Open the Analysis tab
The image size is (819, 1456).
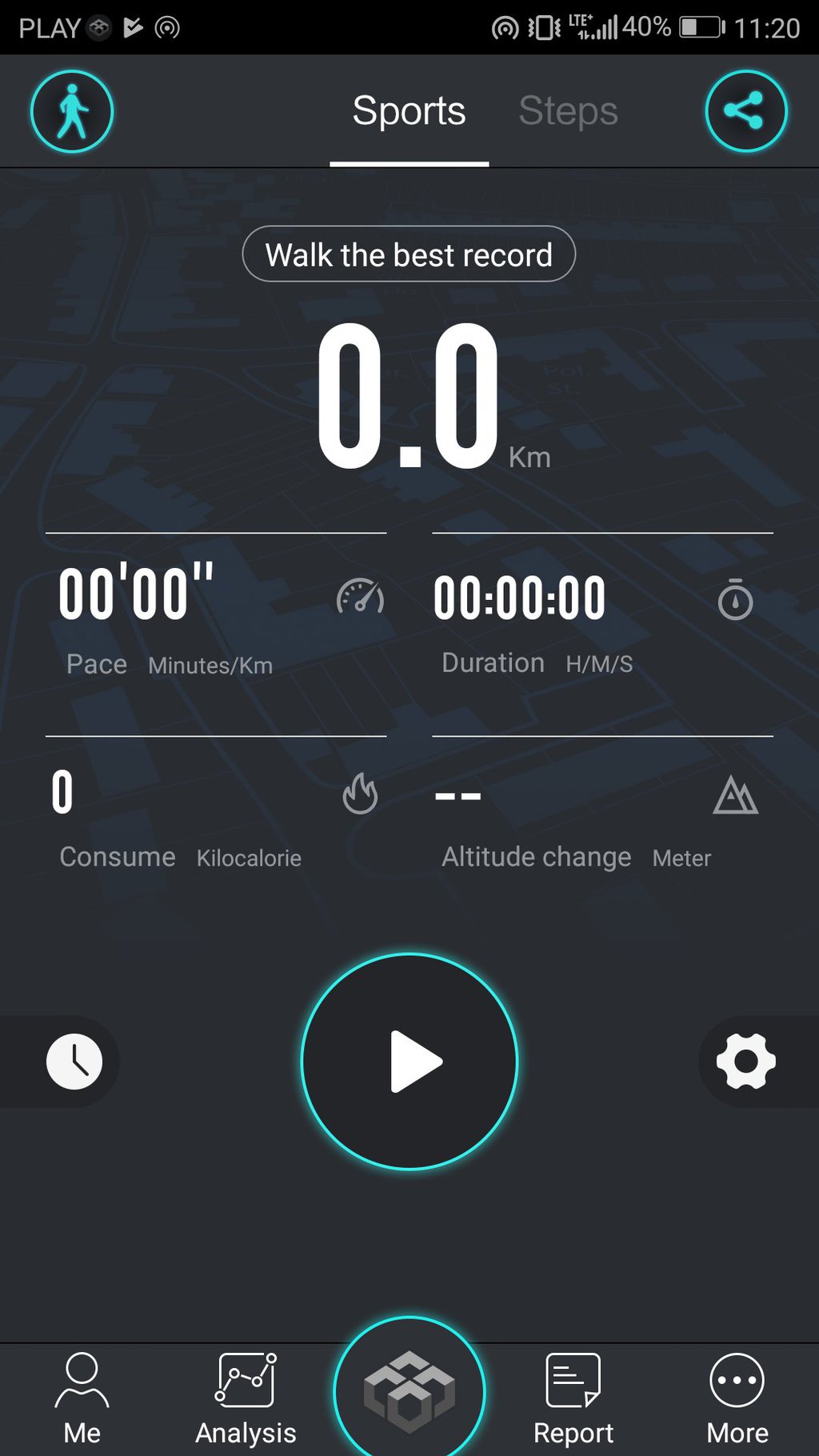[x=246, y=1398]
